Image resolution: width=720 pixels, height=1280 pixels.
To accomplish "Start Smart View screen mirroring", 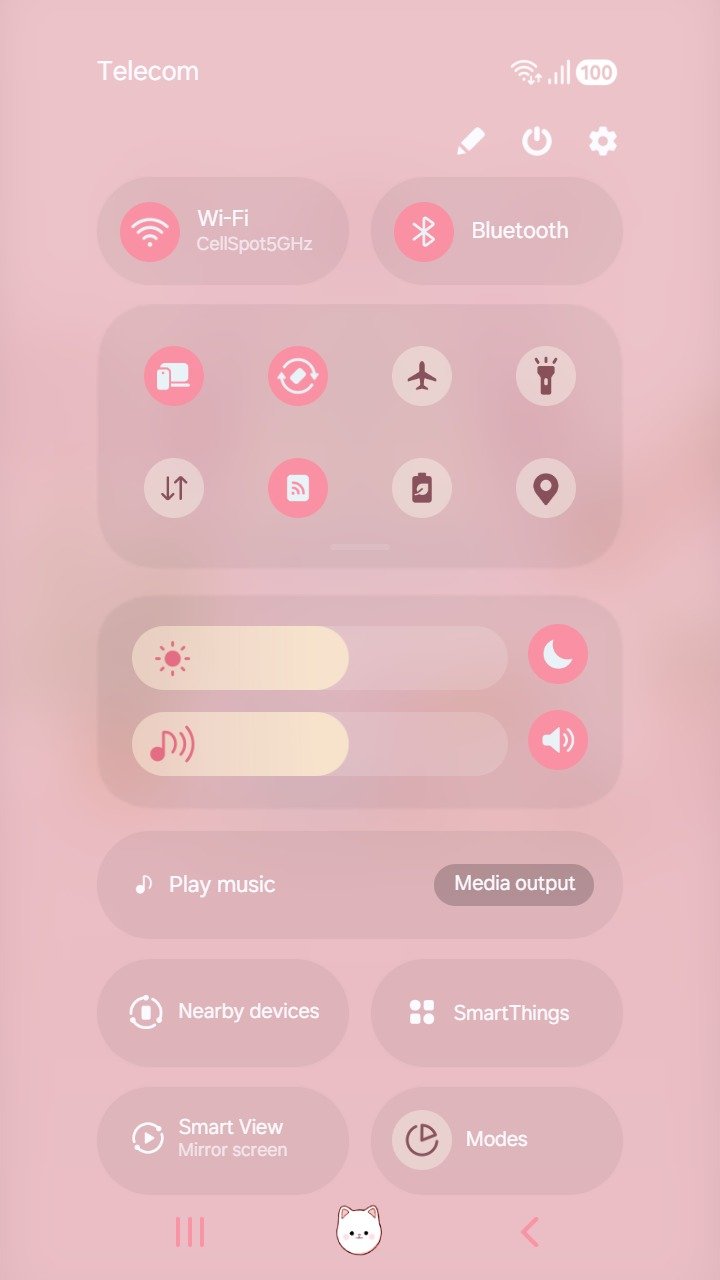I will pyautogui.click(x=223, y=1139).
